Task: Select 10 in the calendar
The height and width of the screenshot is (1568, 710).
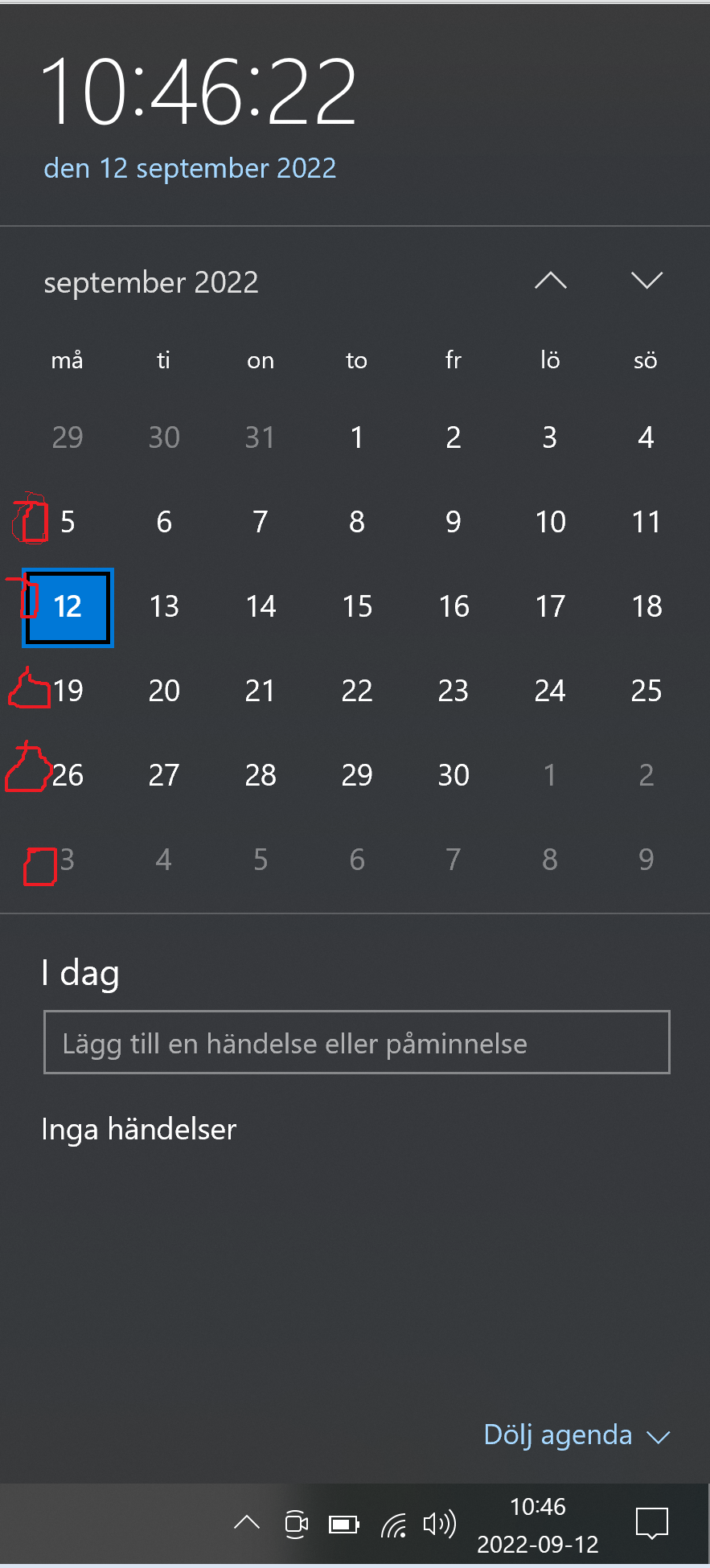Action: pos(550,522)
